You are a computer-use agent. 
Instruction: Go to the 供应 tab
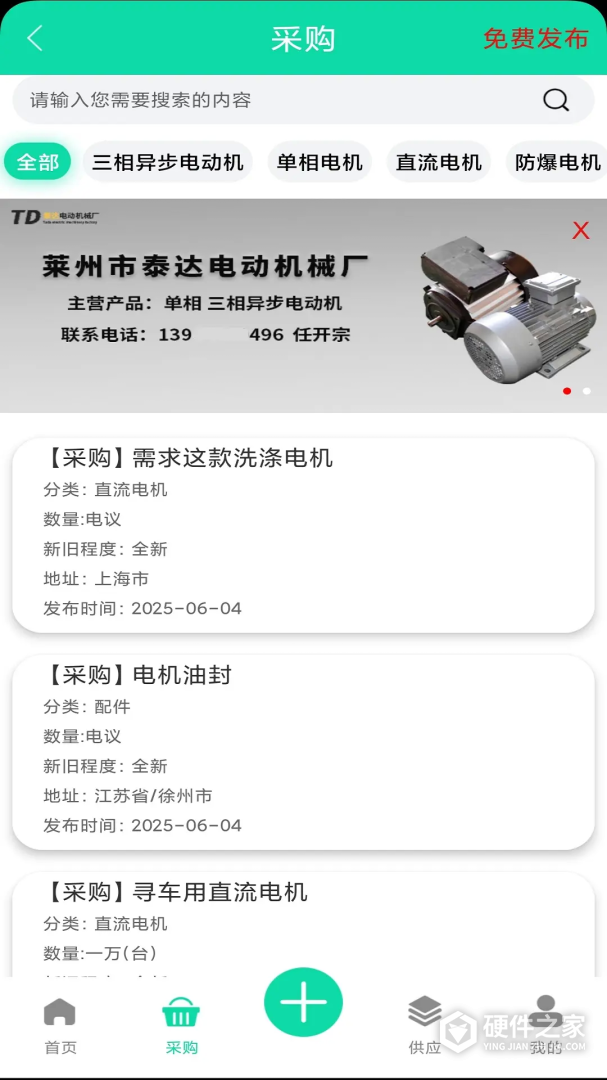425,1026
